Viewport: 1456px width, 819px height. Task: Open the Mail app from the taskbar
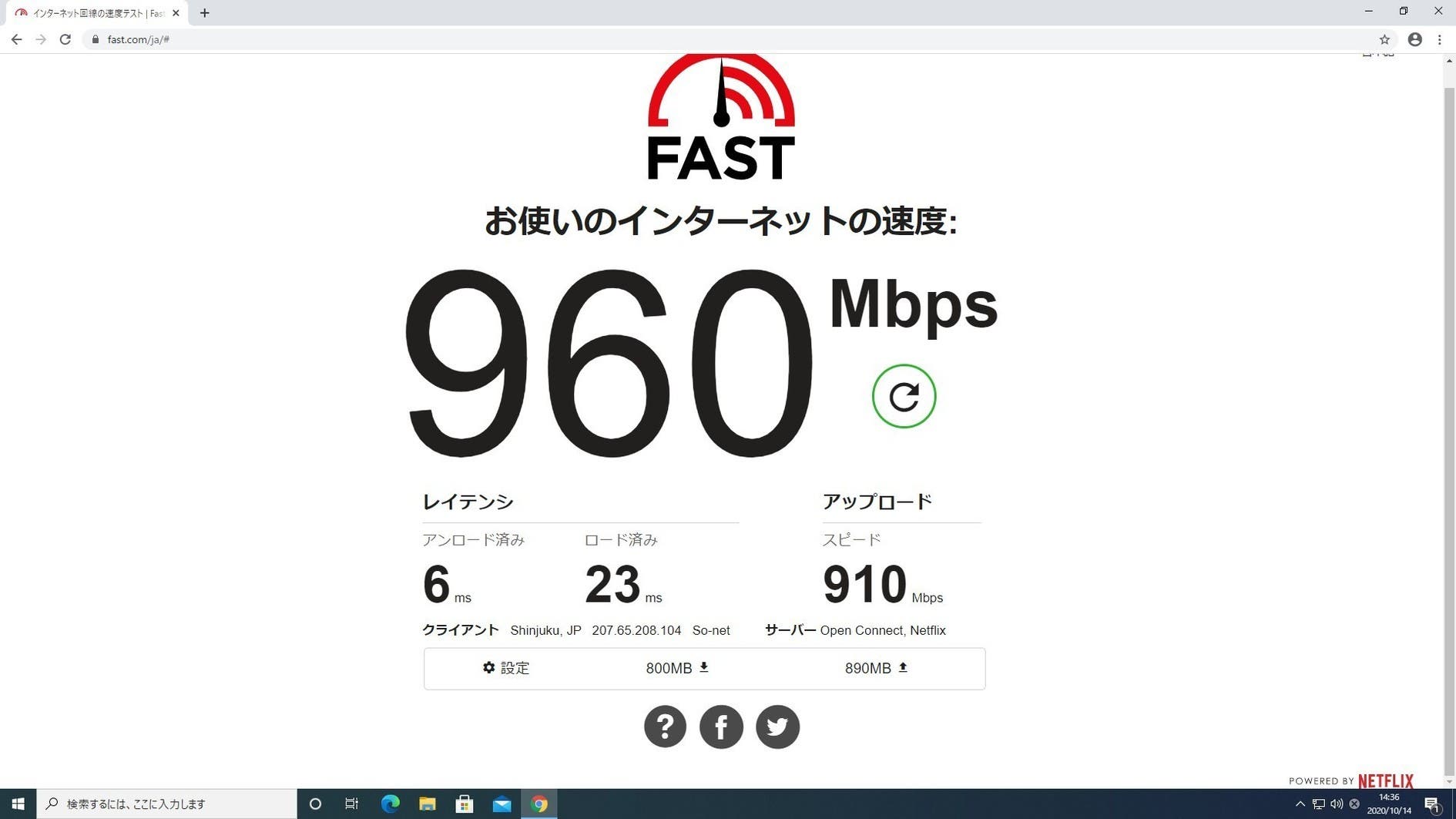click(502, 804)
